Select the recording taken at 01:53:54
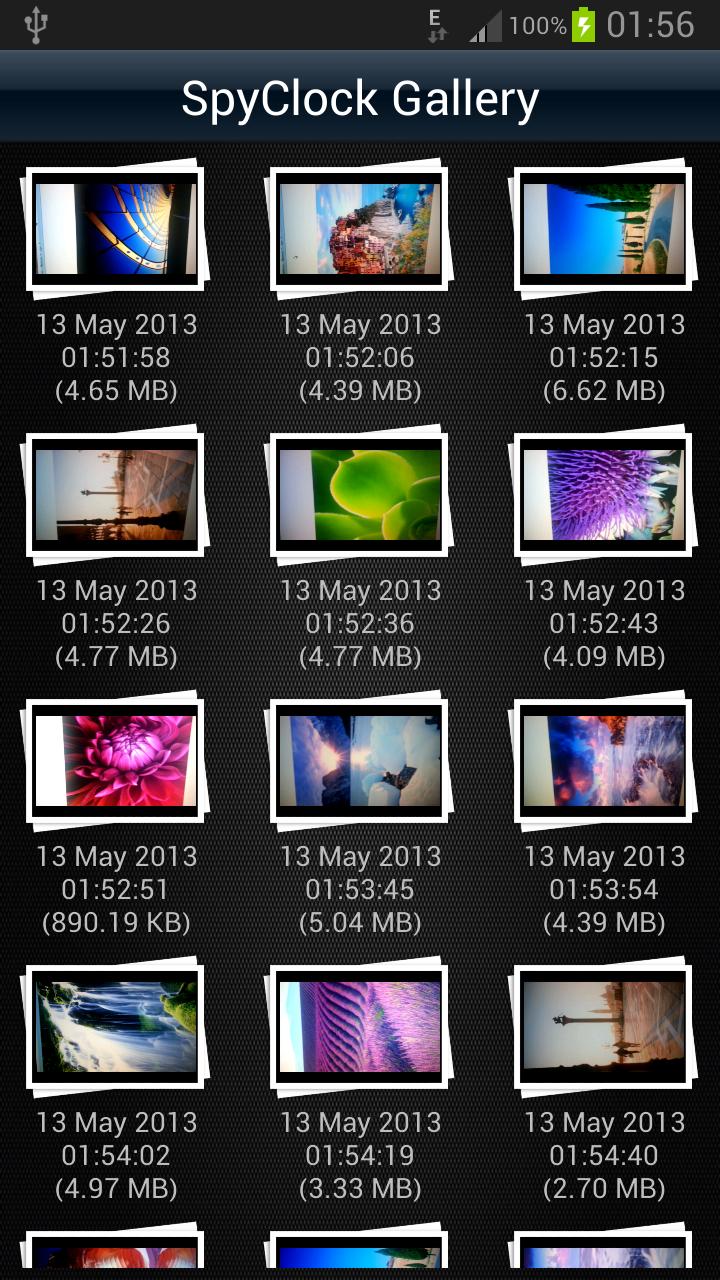The height and width of the screenshot is (1280, 720). coord(603,760)
